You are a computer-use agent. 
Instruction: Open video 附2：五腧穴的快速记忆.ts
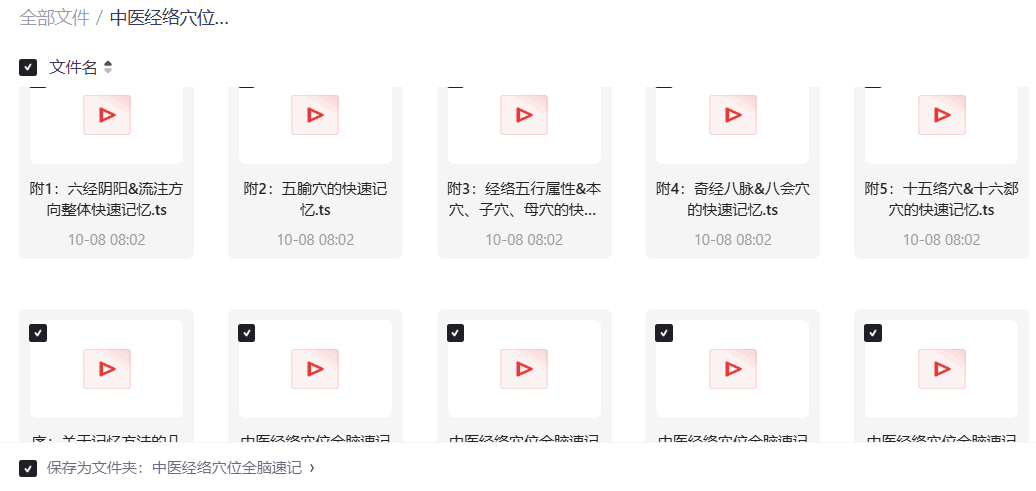(x=315, y=115)
